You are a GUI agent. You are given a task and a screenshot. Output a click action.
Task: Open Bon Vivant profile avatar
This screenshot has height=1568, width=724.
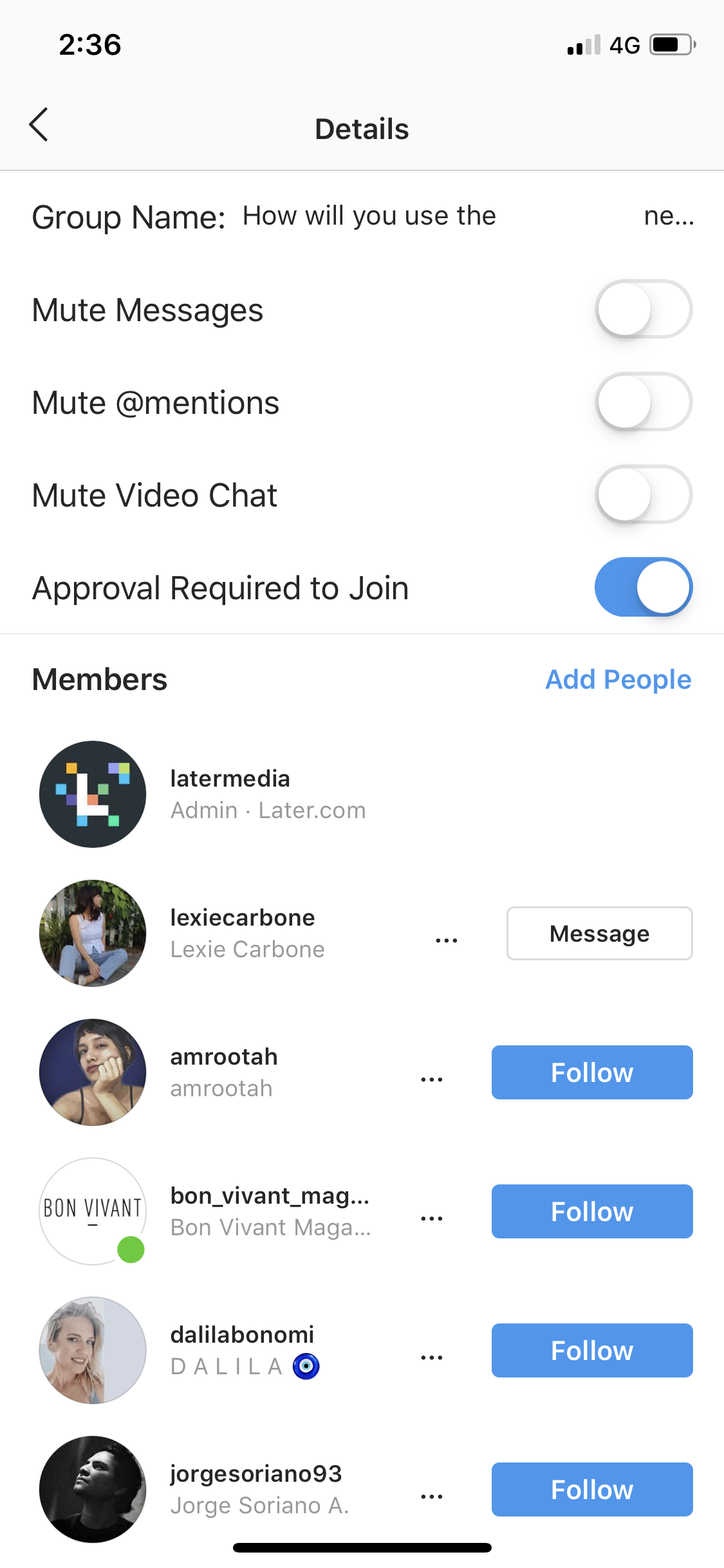point(93,1211)
